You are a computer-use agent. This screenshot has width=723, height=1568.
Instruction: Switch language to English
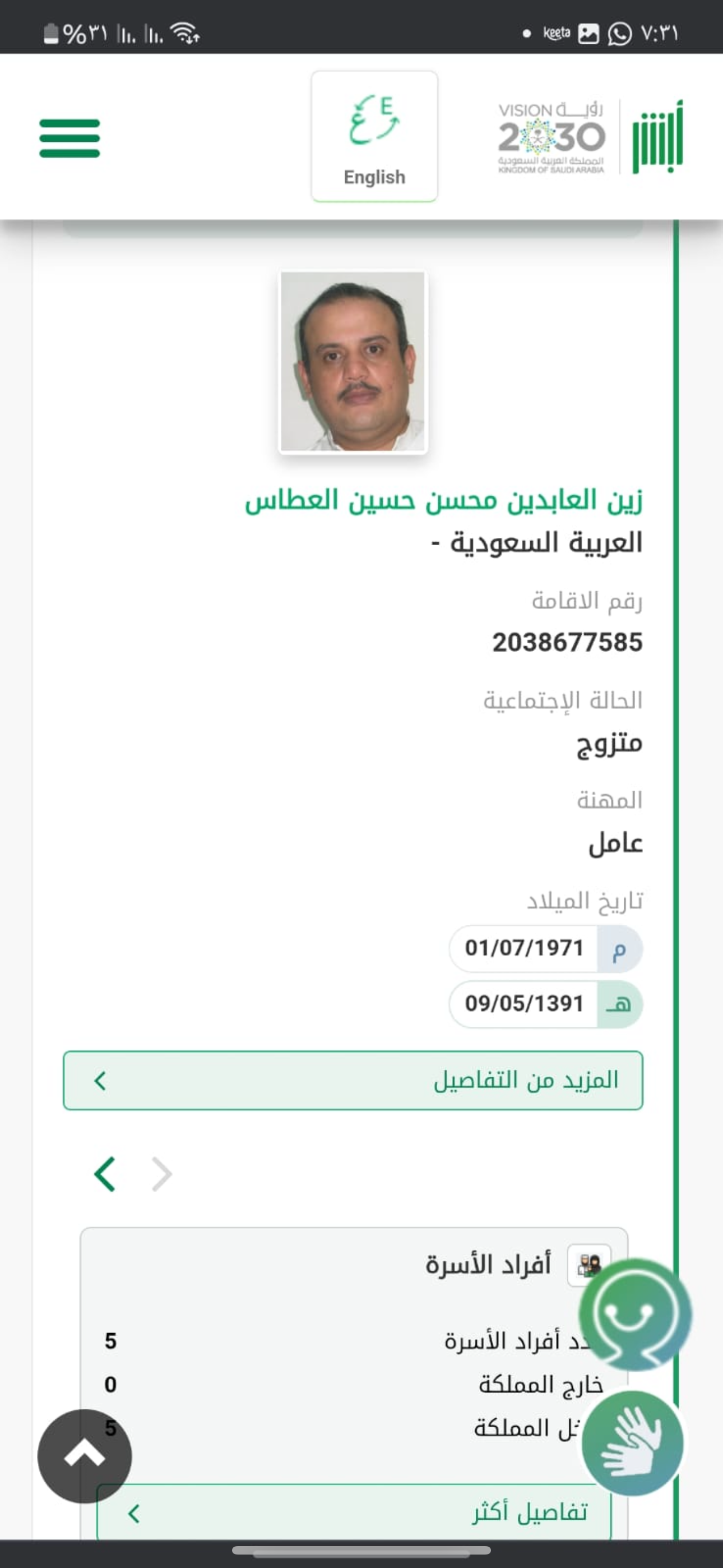[x=374, y=136]
